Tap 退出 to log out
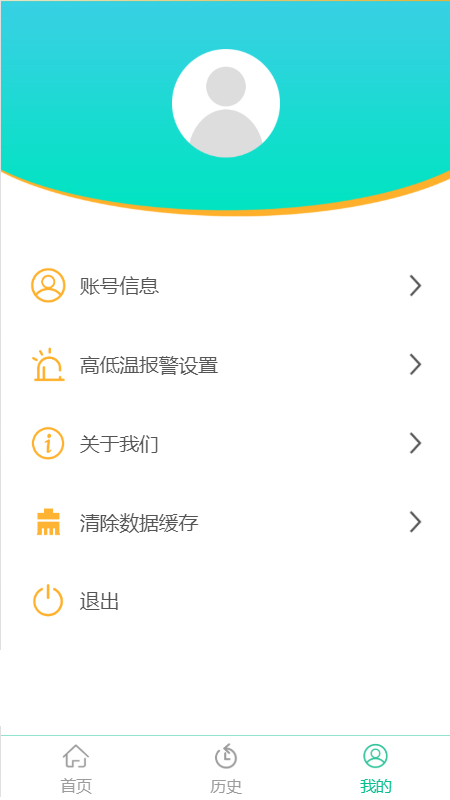This screenshot has height=800, width=450. pos(226,602)
